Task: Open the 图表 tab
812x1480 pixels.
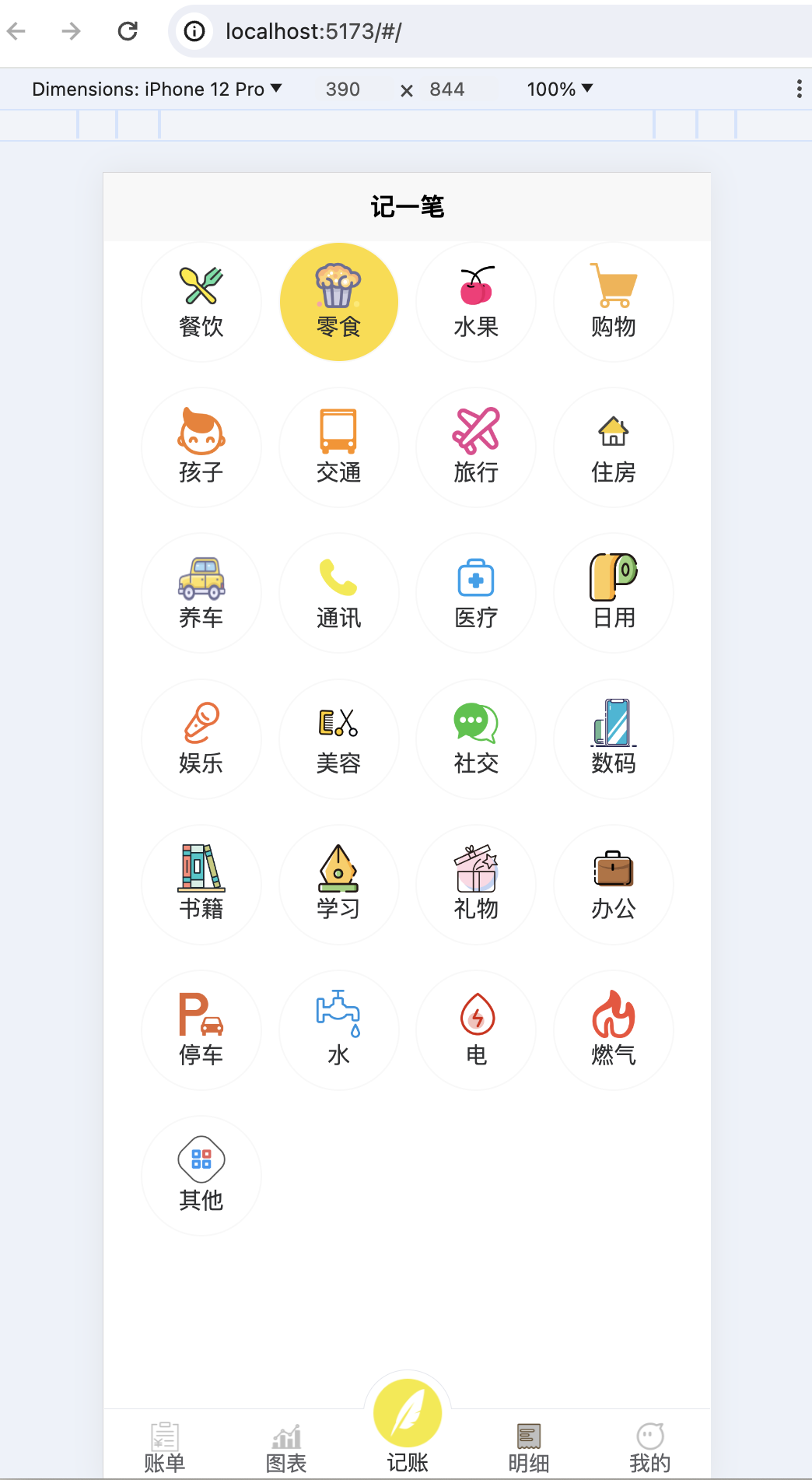Action: pos(286,1447)
